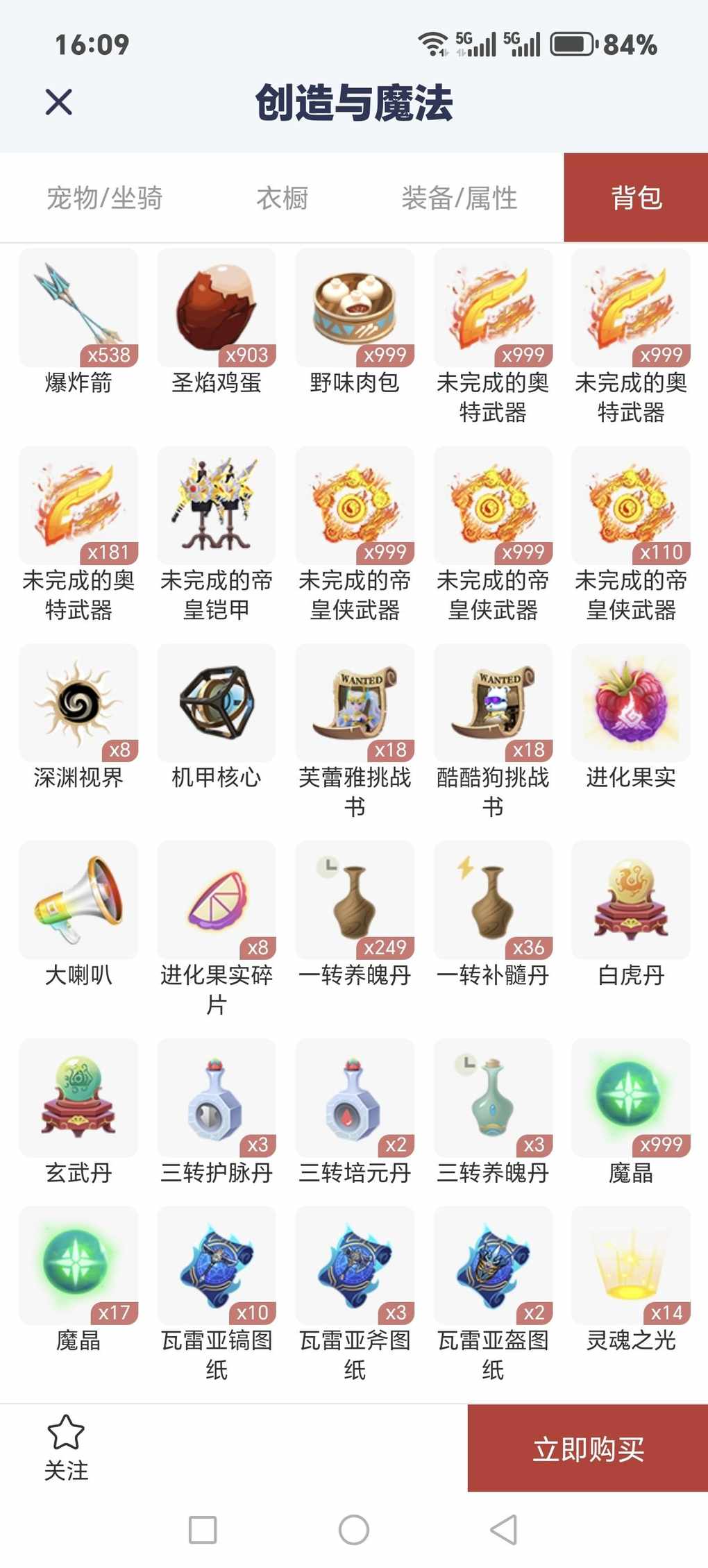The height and width of the screenshot is (1568, 708).
Task: Open the 爆炸箭 item
Action: pos(78,309)
